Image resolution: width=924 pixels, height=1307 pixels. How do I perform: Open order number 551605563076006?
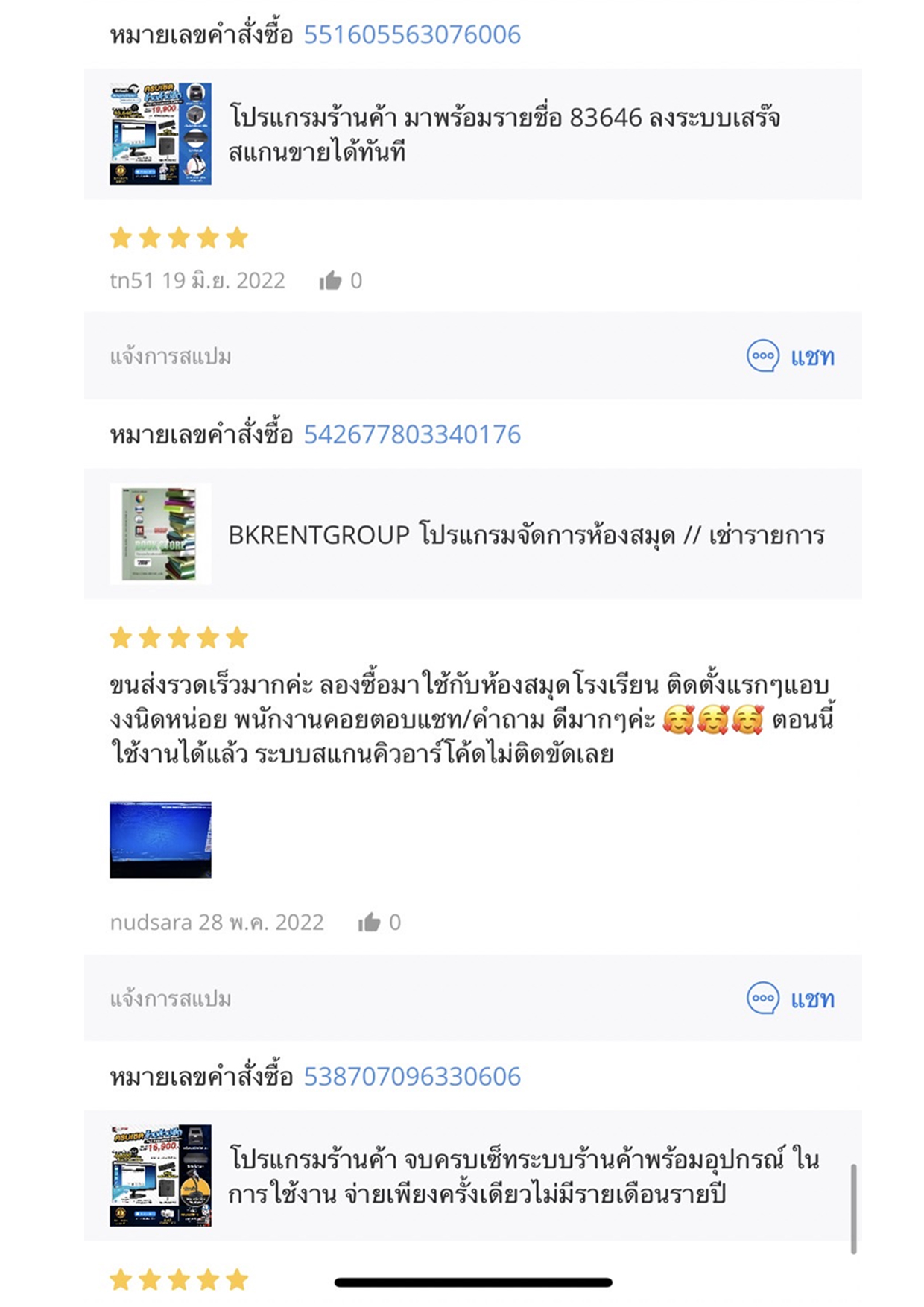pos(411,35)
